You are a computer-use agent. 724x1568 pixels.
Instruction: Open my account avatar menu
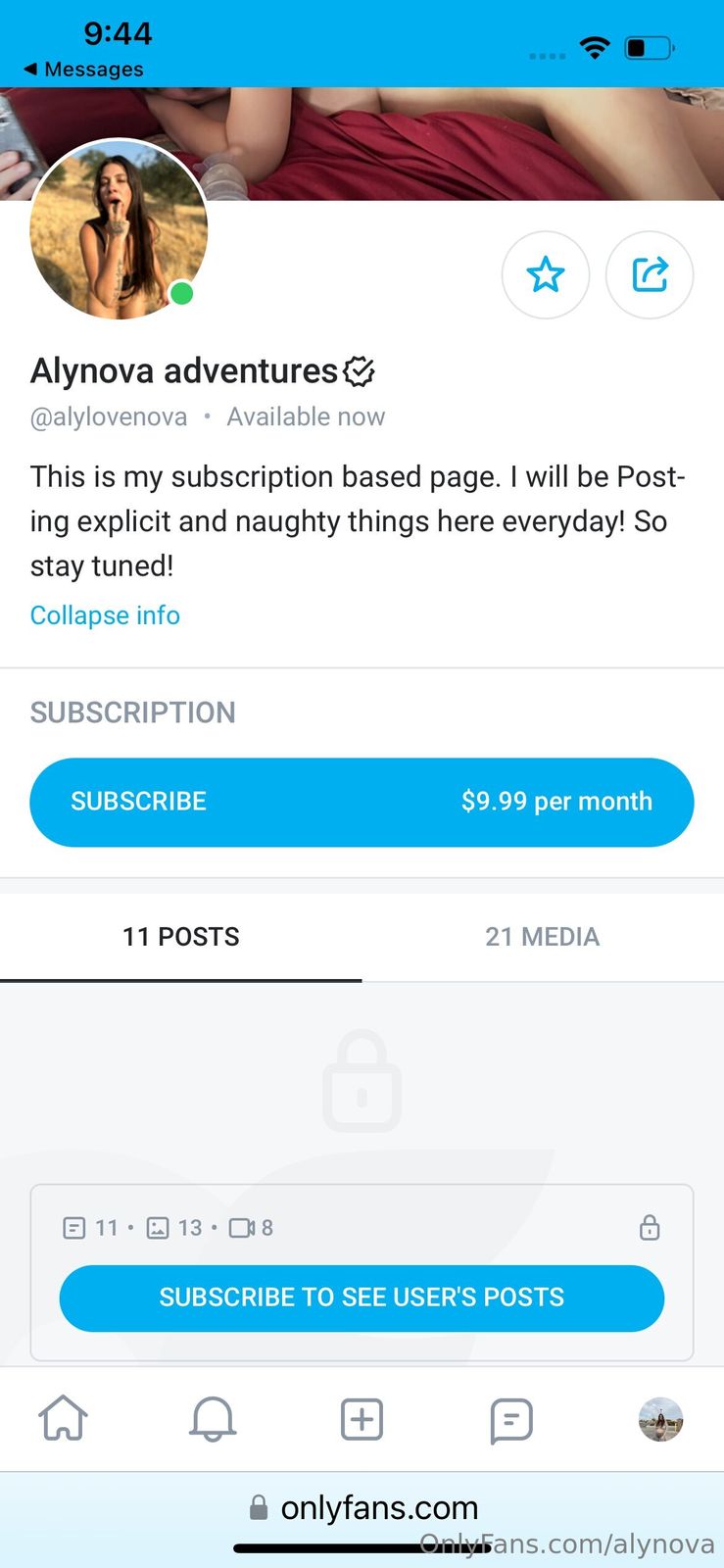(660, 1418)
